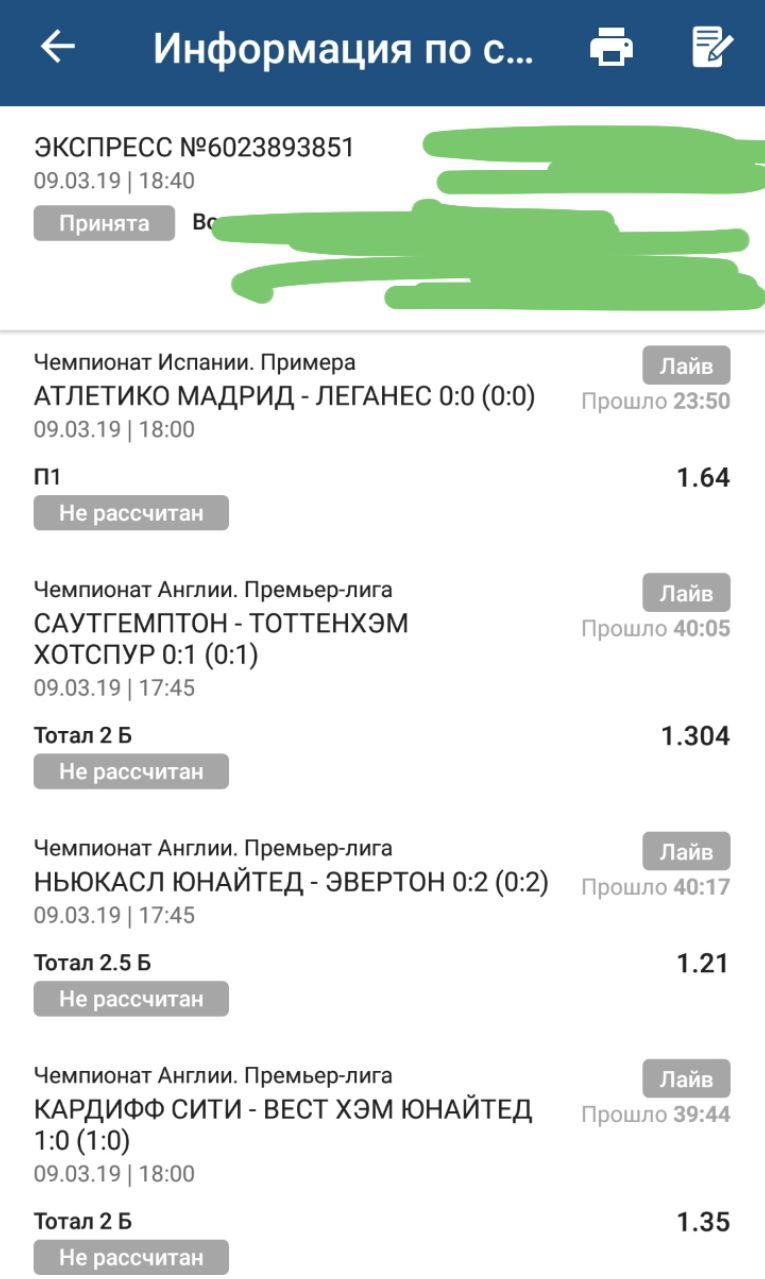
Task: Open the Ньюкасл Юнайтед - Эвертон event
Action: [x=291, y=883]
